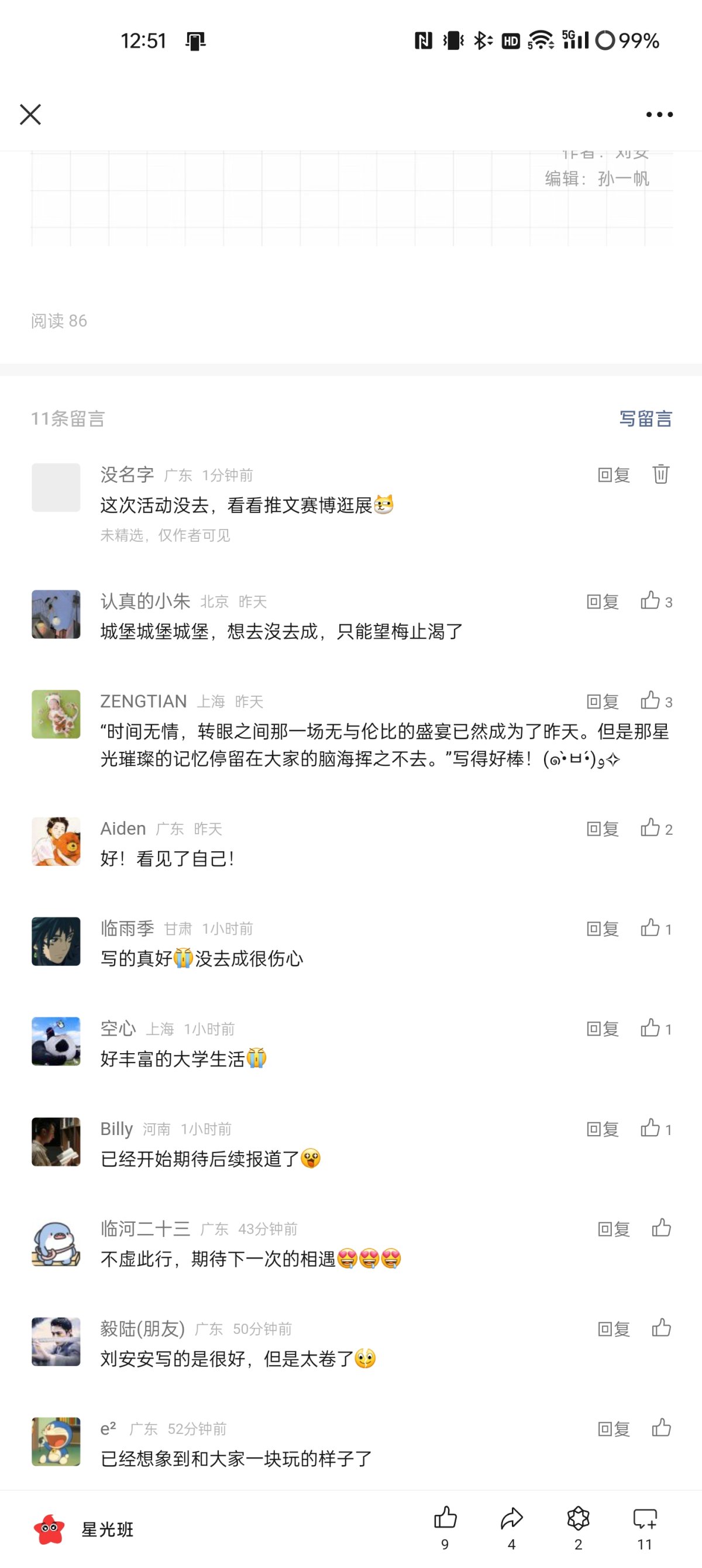Image resolution: width=702 pixels, height=1568 pixels.
Task: Reply to 临雨季's comment
Action: pos(602,929)
